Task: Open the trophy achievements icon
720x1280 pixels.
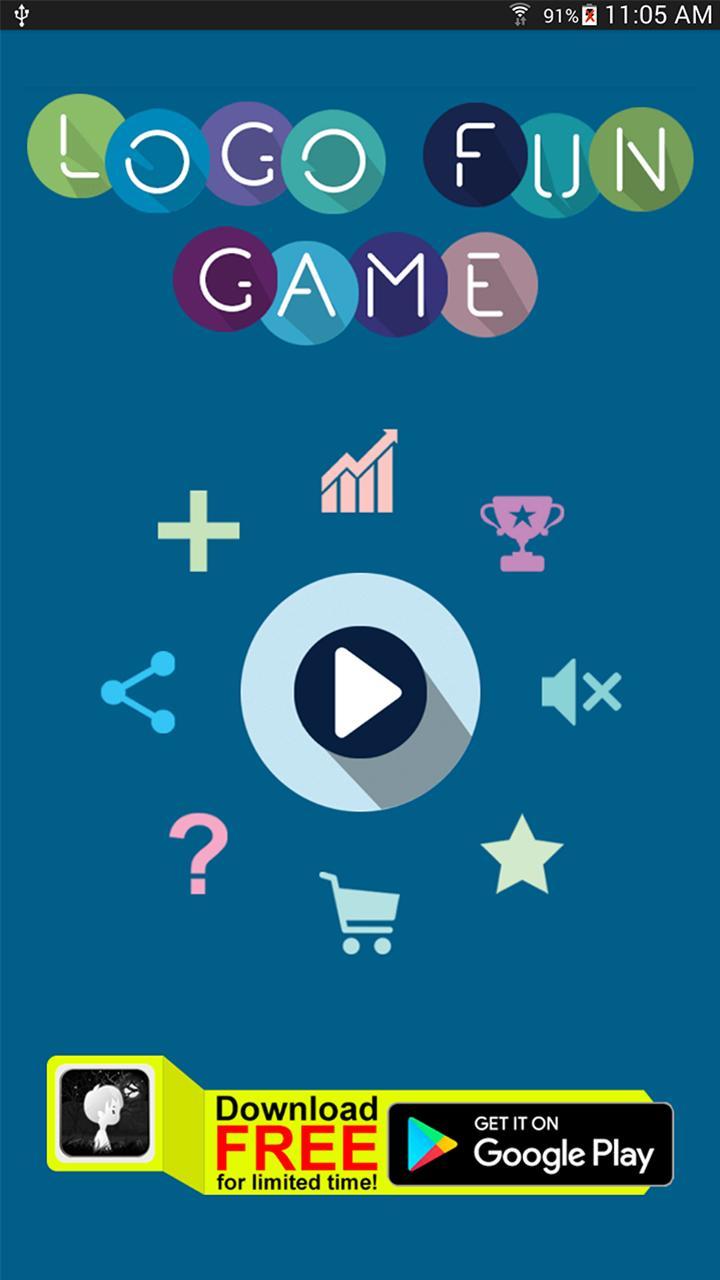Action: [x=521, y=534]
